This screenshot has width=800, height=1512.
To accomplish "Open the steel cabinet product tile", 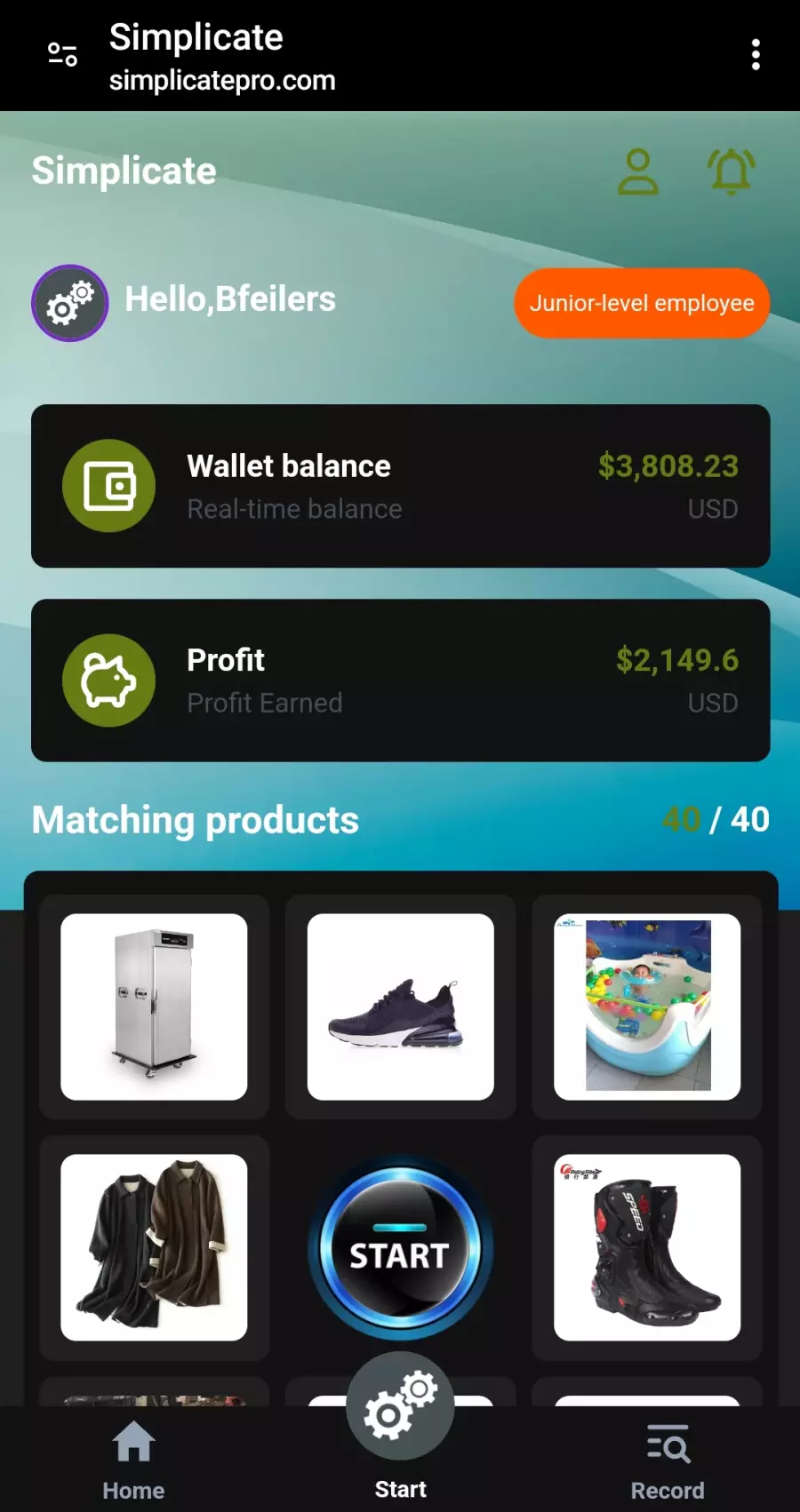I will (154, 1007).
